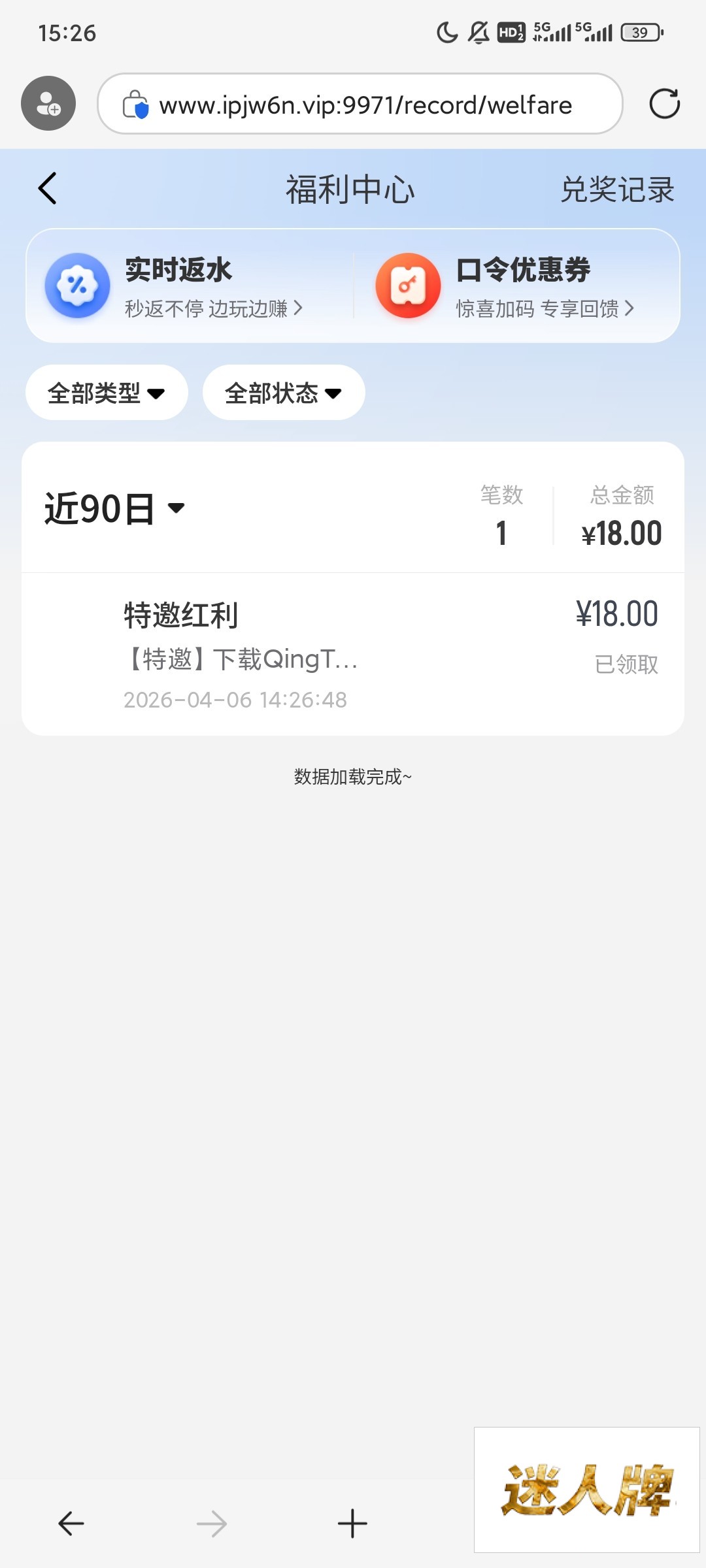This screenshot has width=706, height=1568.
Task: Navigate back with browser arrow
Action: [71, 1524]
